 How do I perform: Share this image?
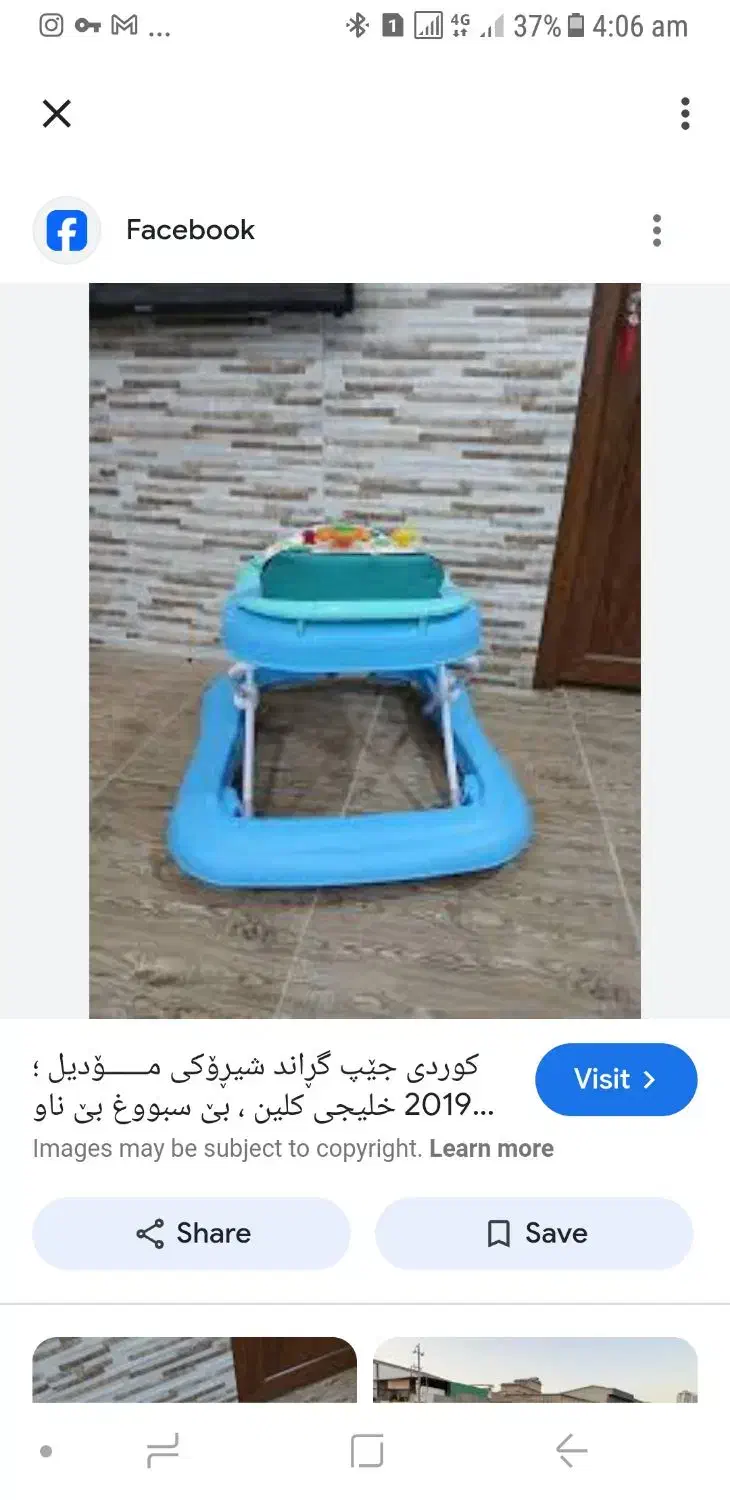point(192,1233)
